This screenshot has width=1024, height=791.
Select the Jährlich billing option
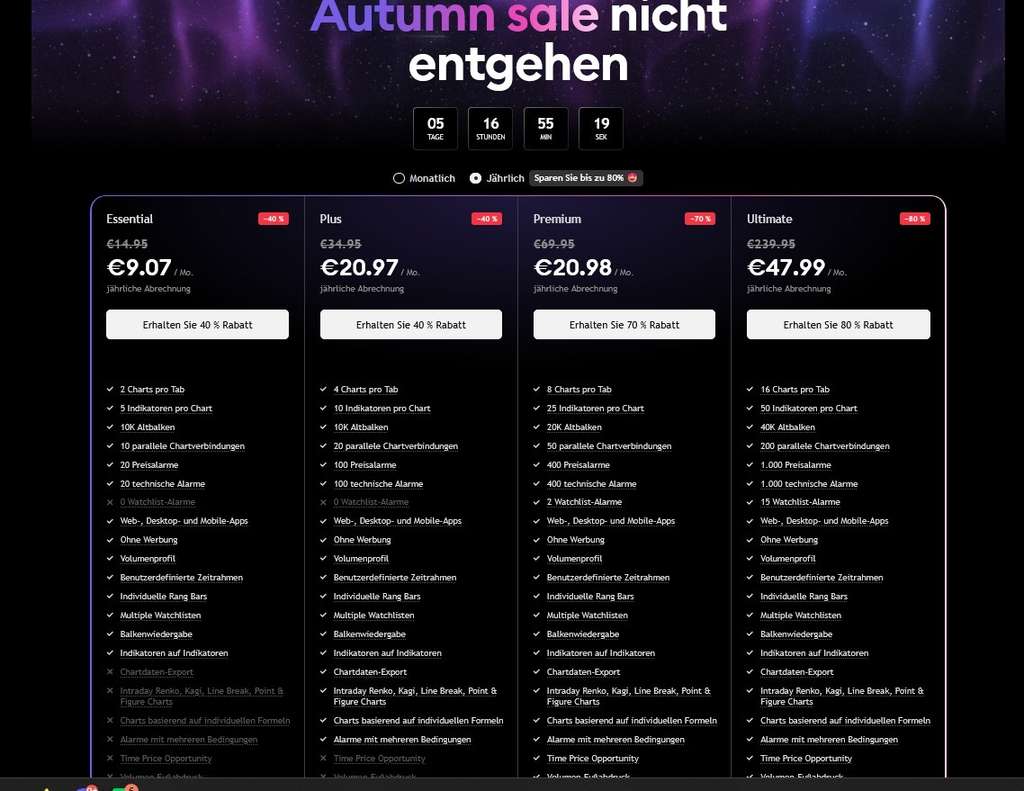click(x=497, y=178)
